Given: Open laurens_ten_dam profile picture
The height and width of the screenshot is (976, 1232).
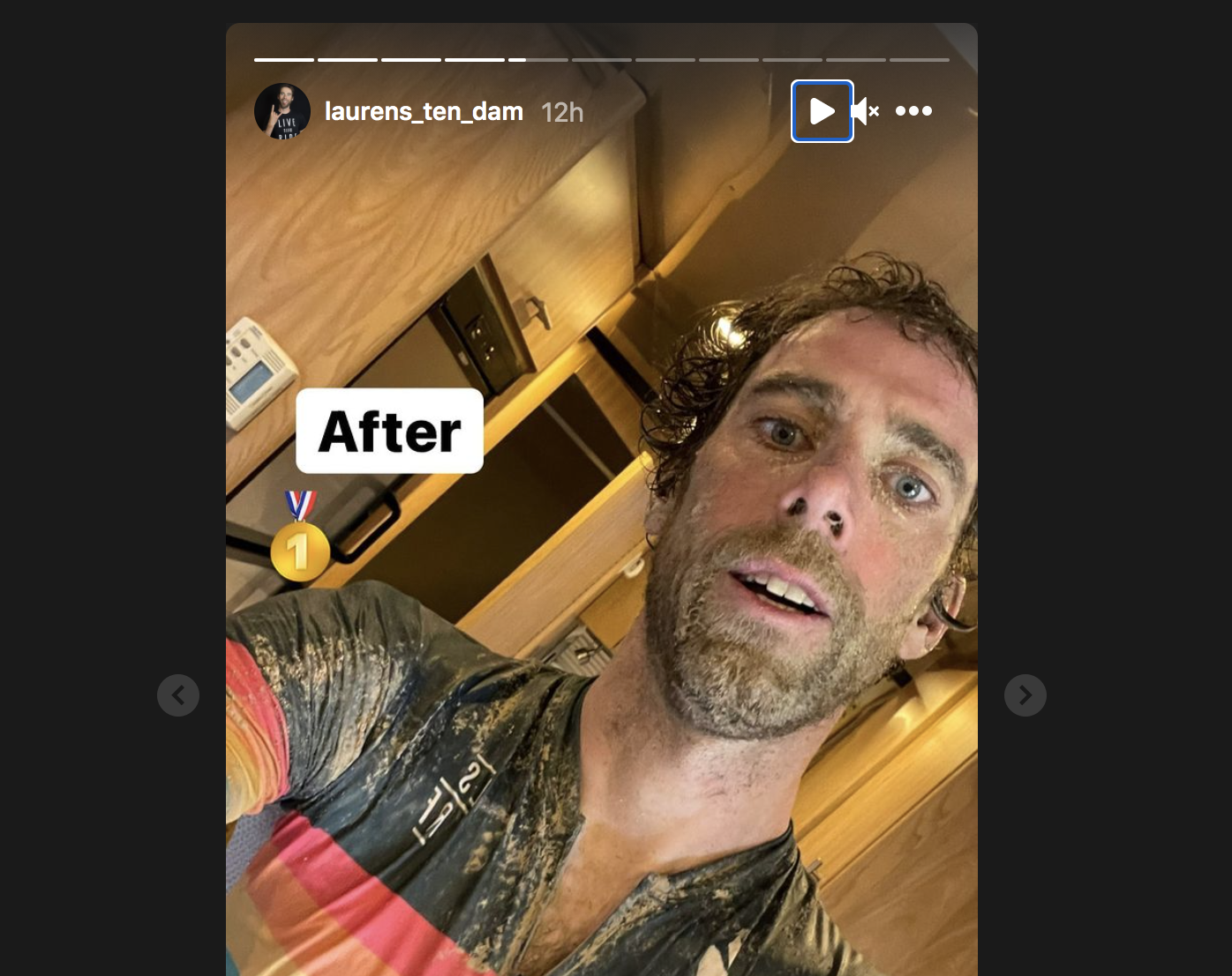Looking at the screenshot, I should pyautogui.click(x=282, y=111).
